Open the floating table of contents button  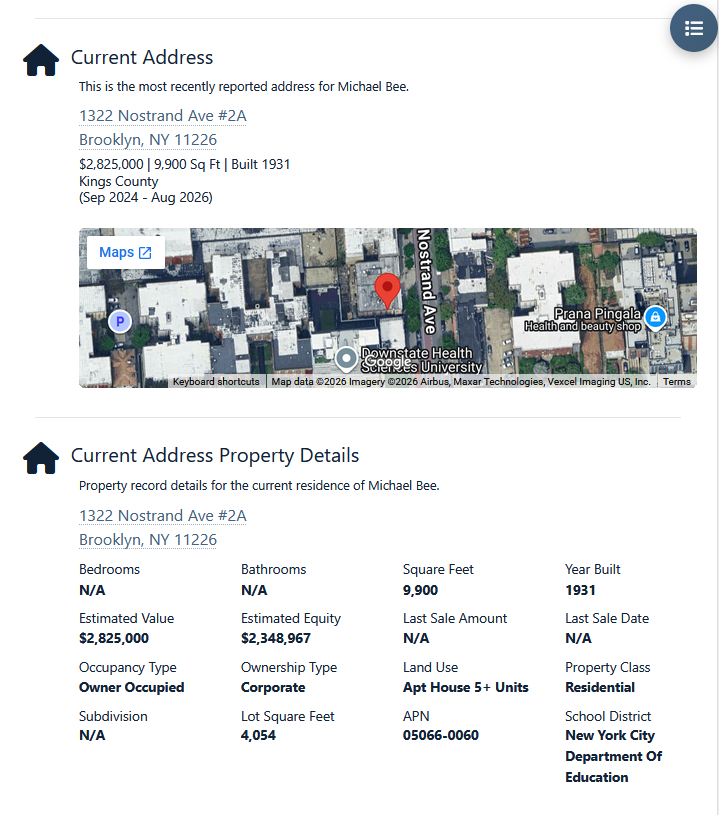(x=694, y=28)
